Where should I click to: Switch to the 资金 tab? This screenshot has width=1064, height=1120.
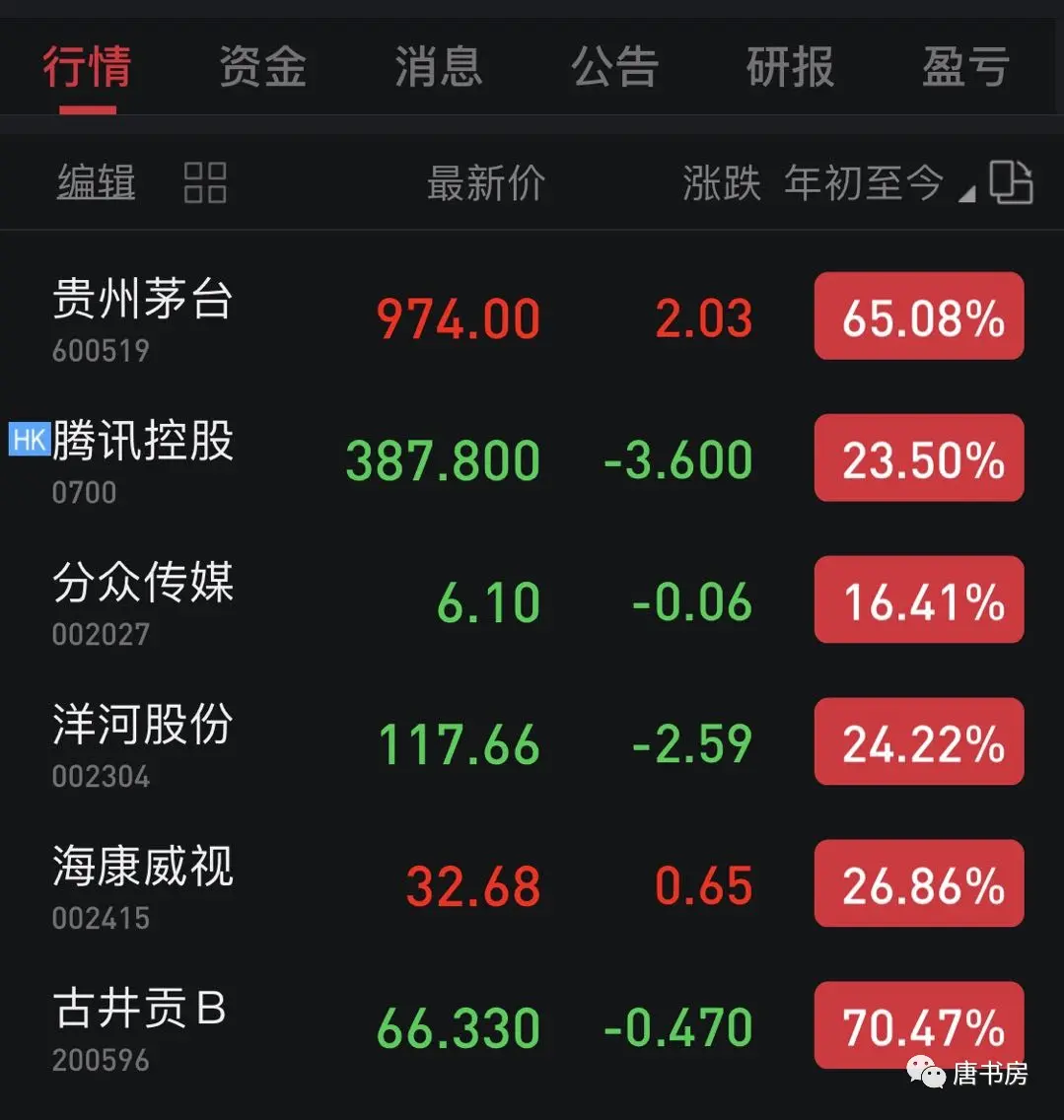tap(262, 67)
